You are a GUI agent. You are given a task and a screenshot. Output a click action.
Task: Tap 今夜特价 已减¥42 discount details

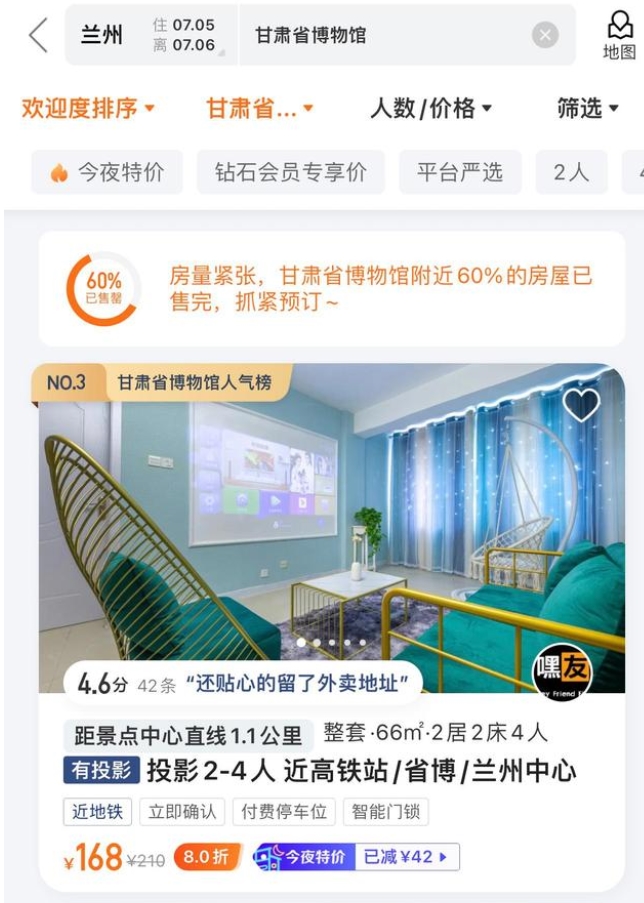click(x=356, y=857)
